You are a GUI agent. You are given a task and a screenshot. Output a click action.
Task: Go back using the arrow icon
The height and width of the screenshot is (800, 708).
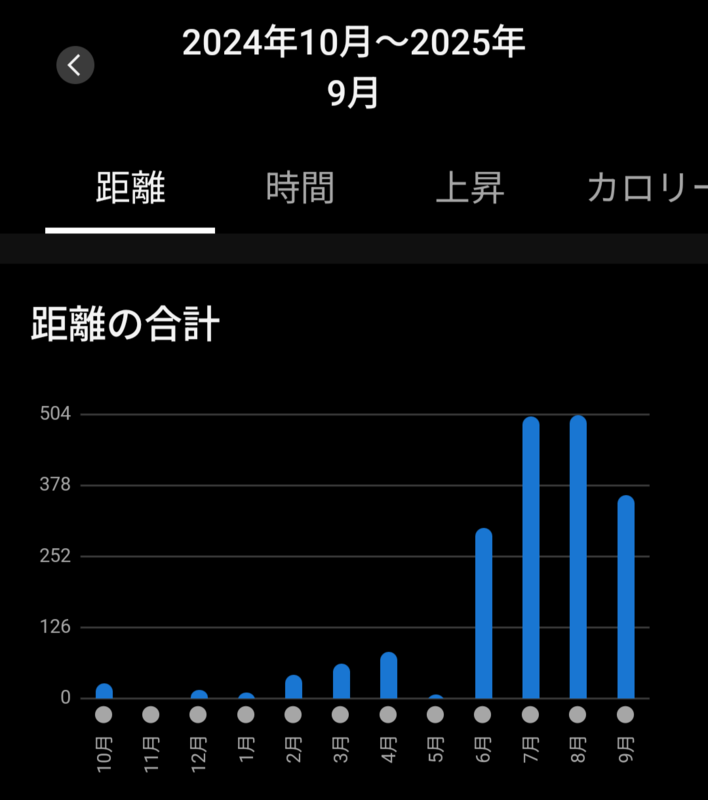(75, 65)
